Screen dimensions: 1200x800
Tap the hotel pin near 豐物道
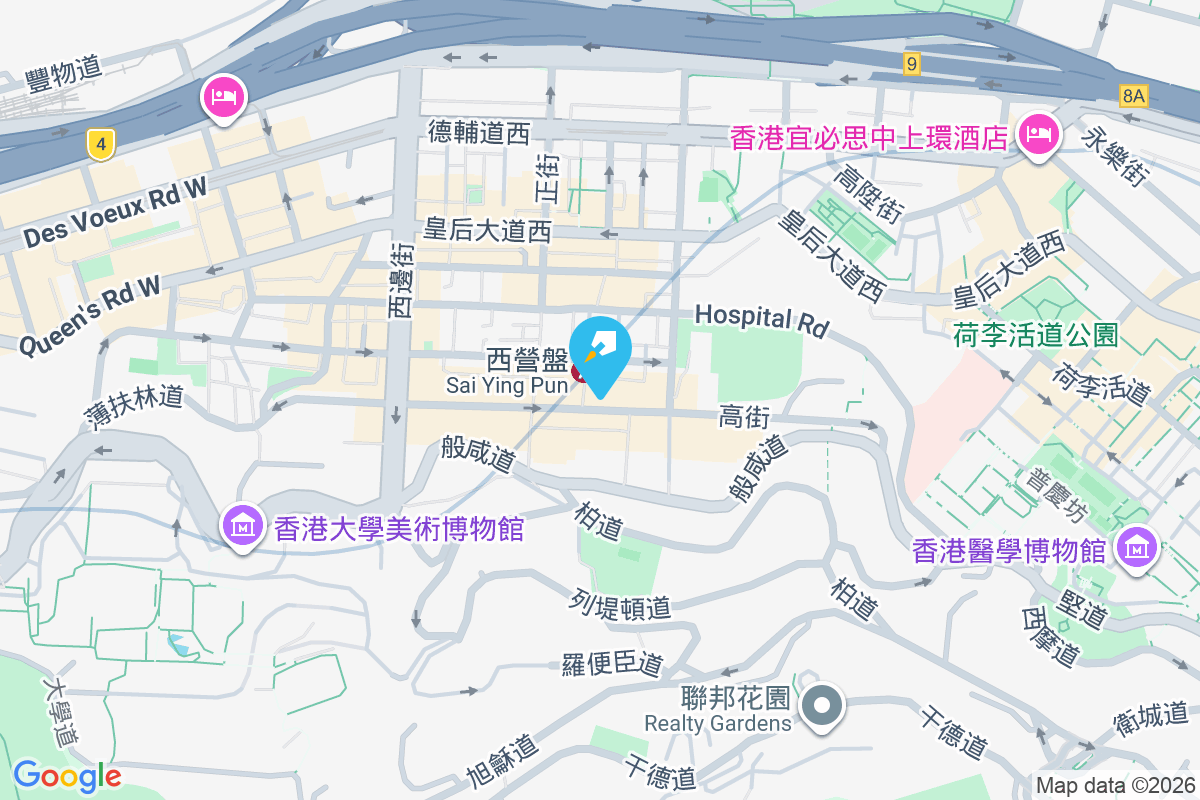(223, 98)
